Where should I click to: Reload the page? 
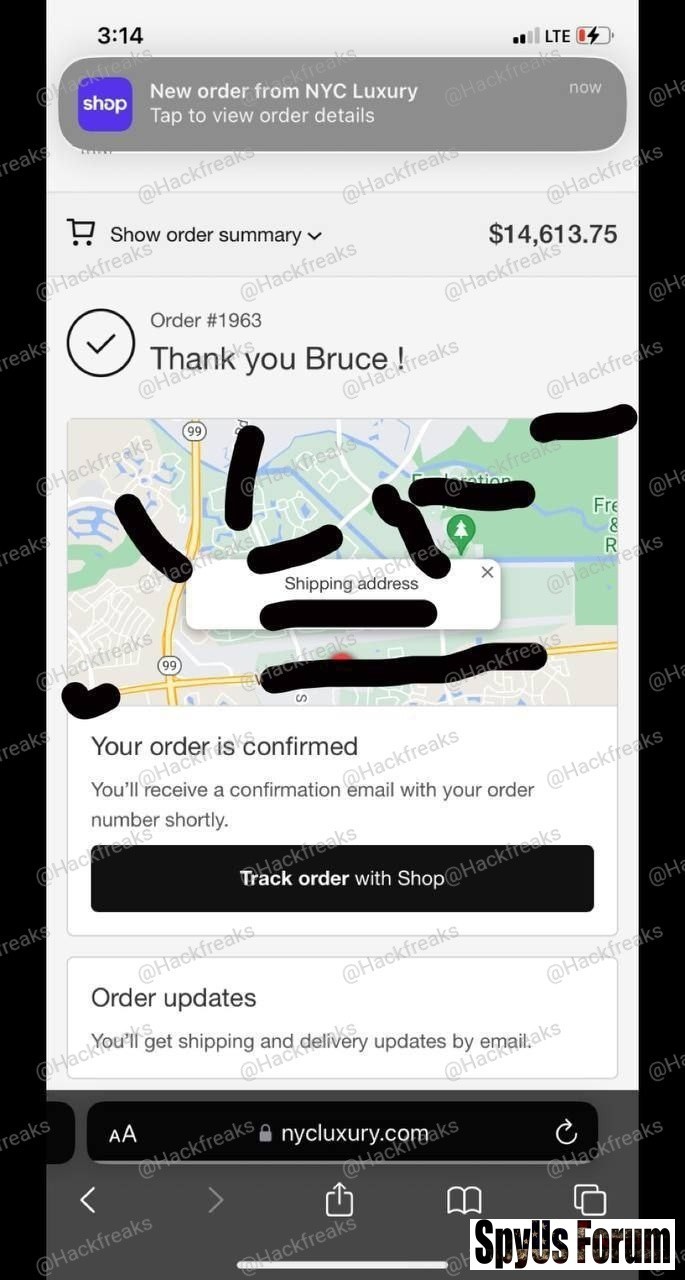(x=566, y=1133)
